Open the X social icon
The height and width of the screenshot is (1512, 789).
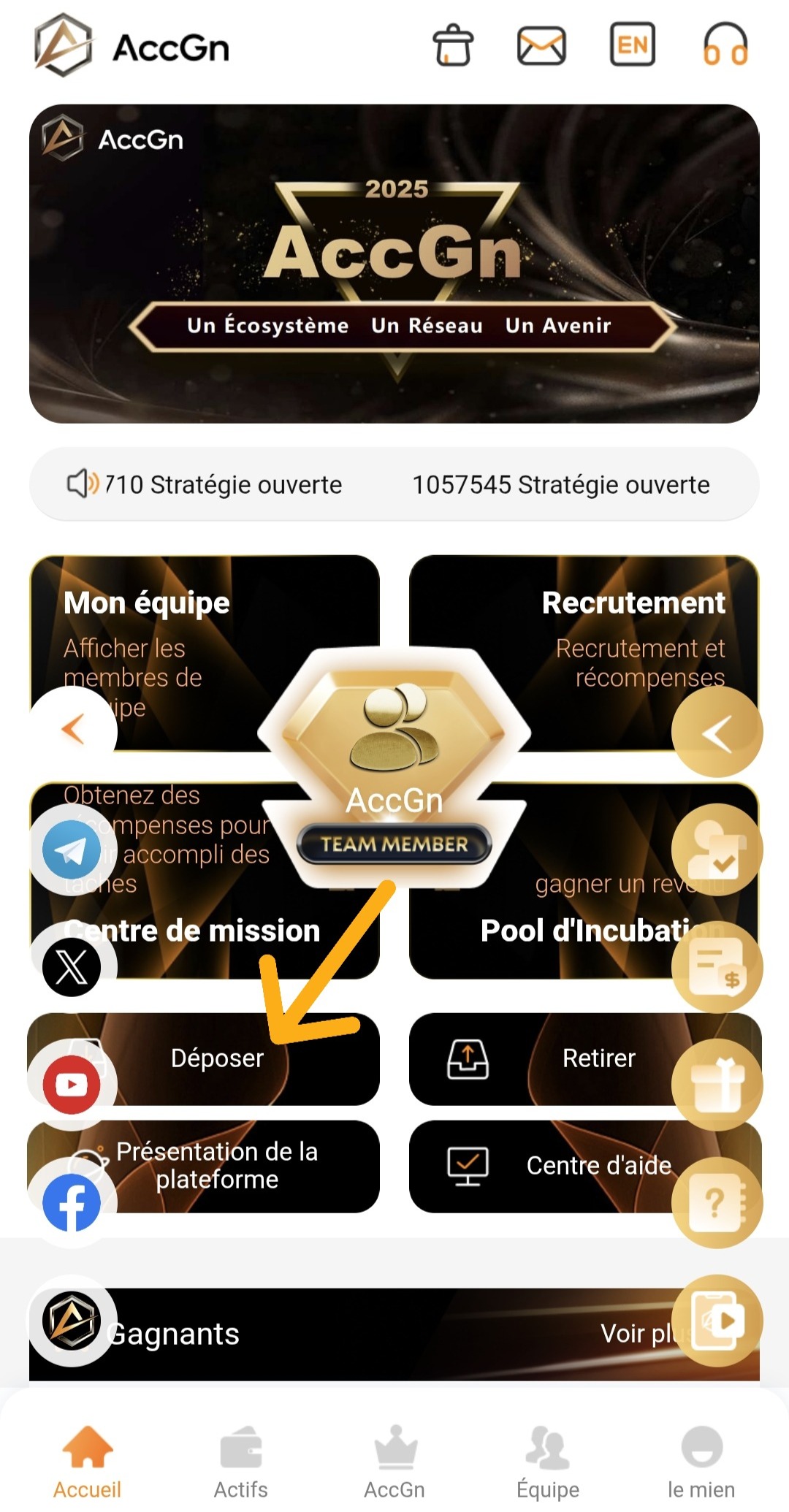[72, 968]
